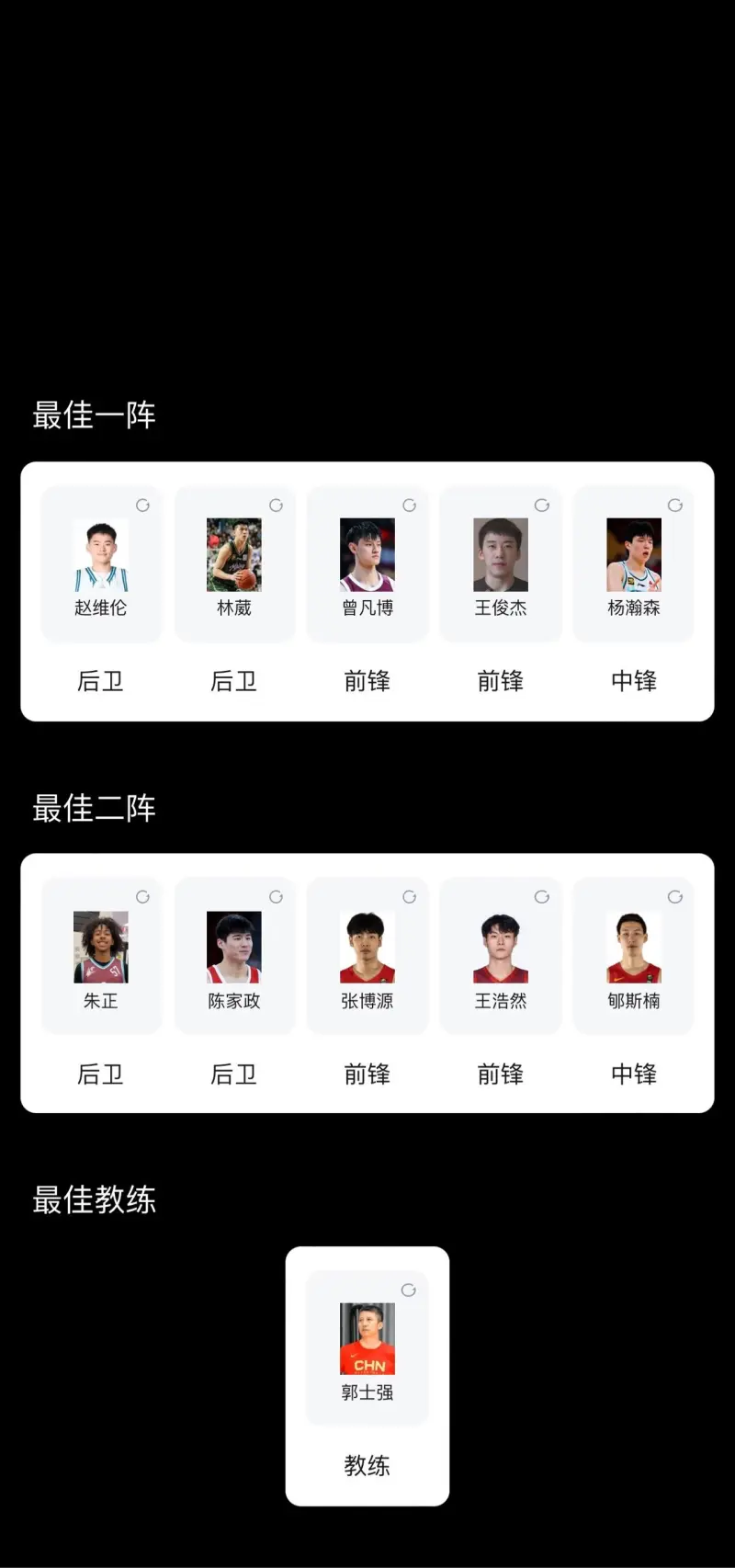This screenshot has height=1568, width=735.
Task: Change best coach 郭士强 with refresh icon
Action: click(x=409, y=1290)
